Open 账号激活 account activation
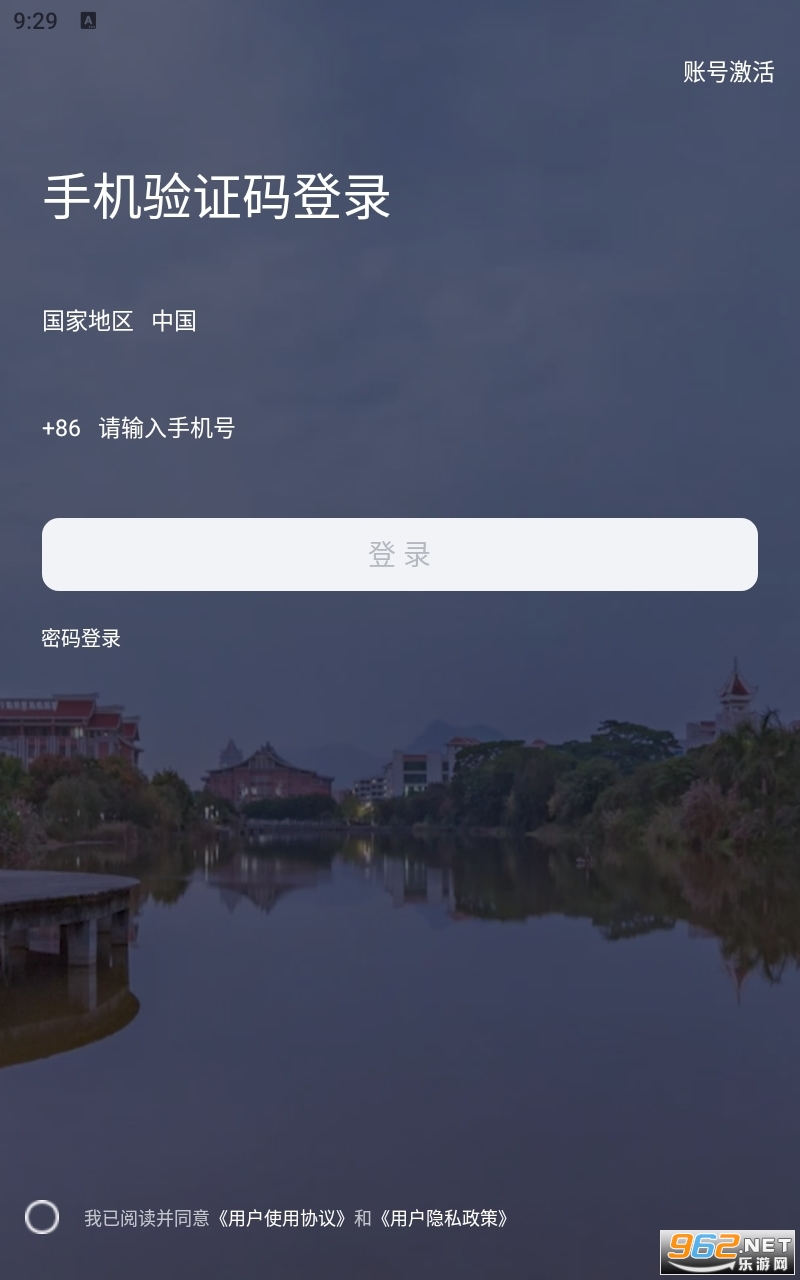The width and height of the screenshot is (800, 1280). [x=728, y=72]
